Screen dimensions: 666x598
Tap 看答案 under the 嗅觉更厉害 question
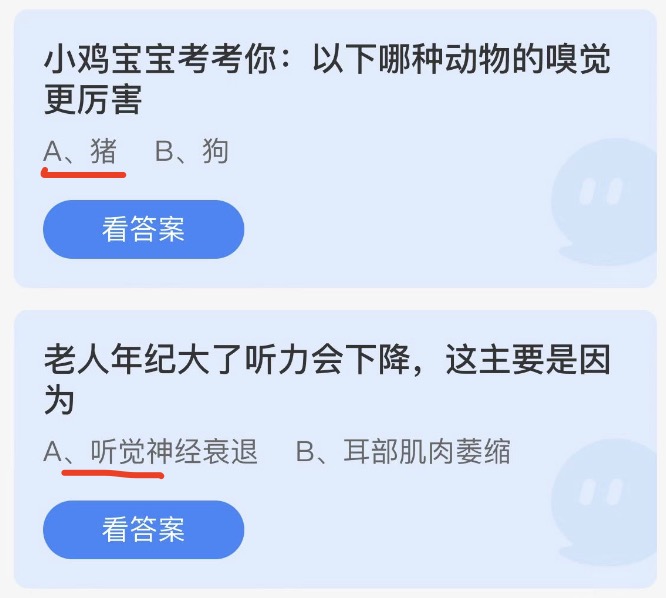click(x=143, y=229)
